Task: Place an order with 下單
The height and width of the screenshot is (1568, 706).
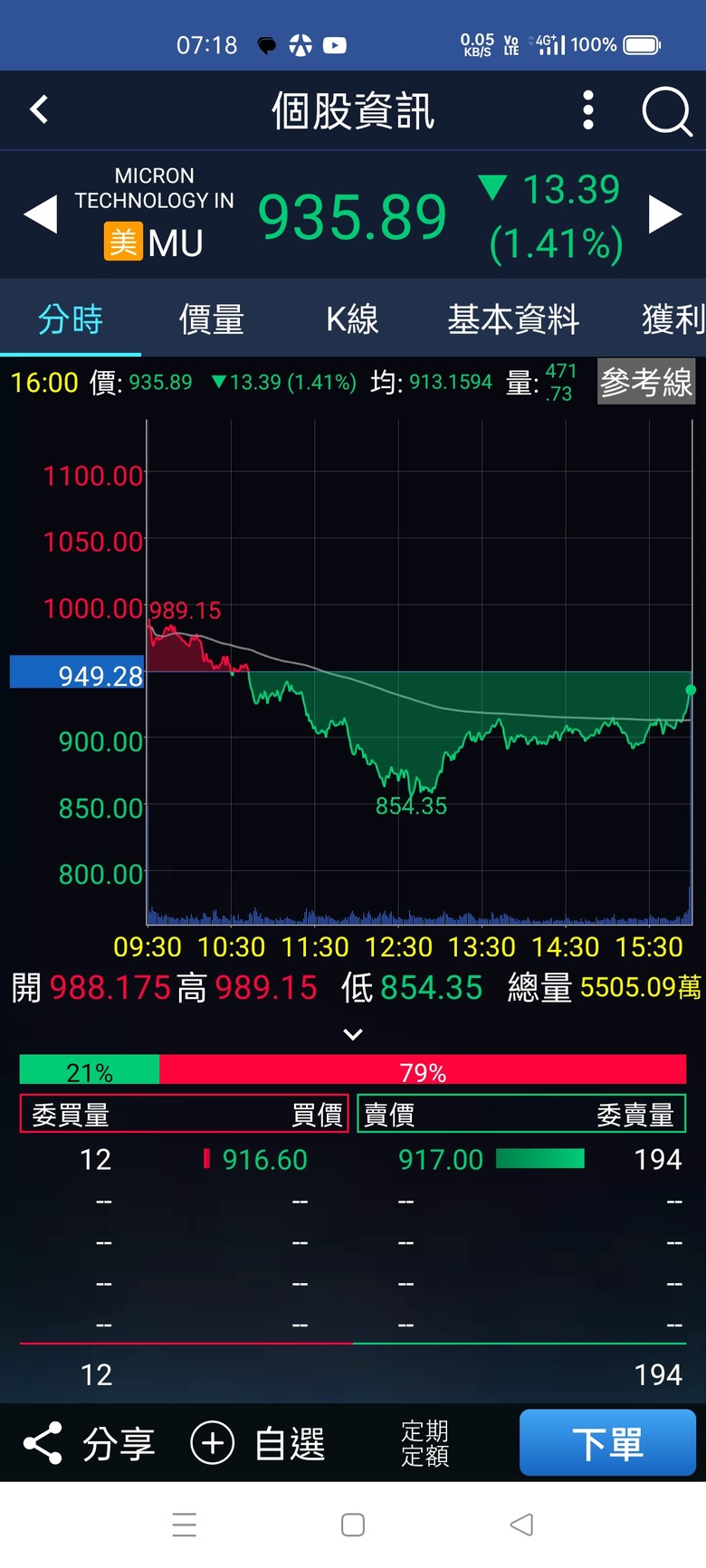Action: point(607,1442)
